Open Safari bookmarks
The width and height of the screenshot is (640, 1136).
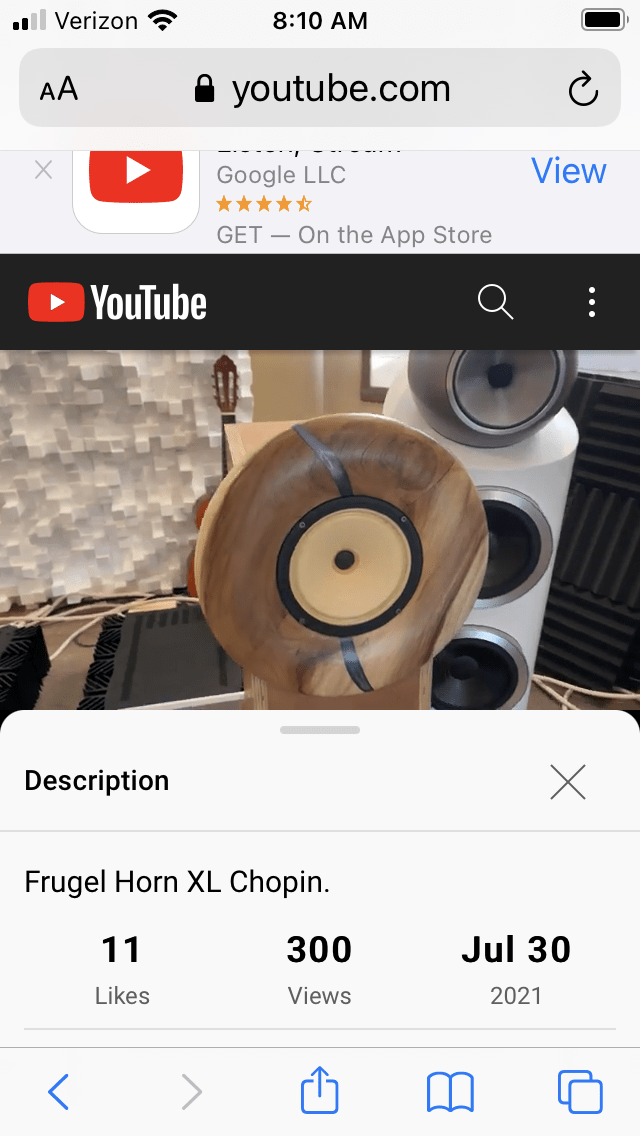pos(450,1091)
